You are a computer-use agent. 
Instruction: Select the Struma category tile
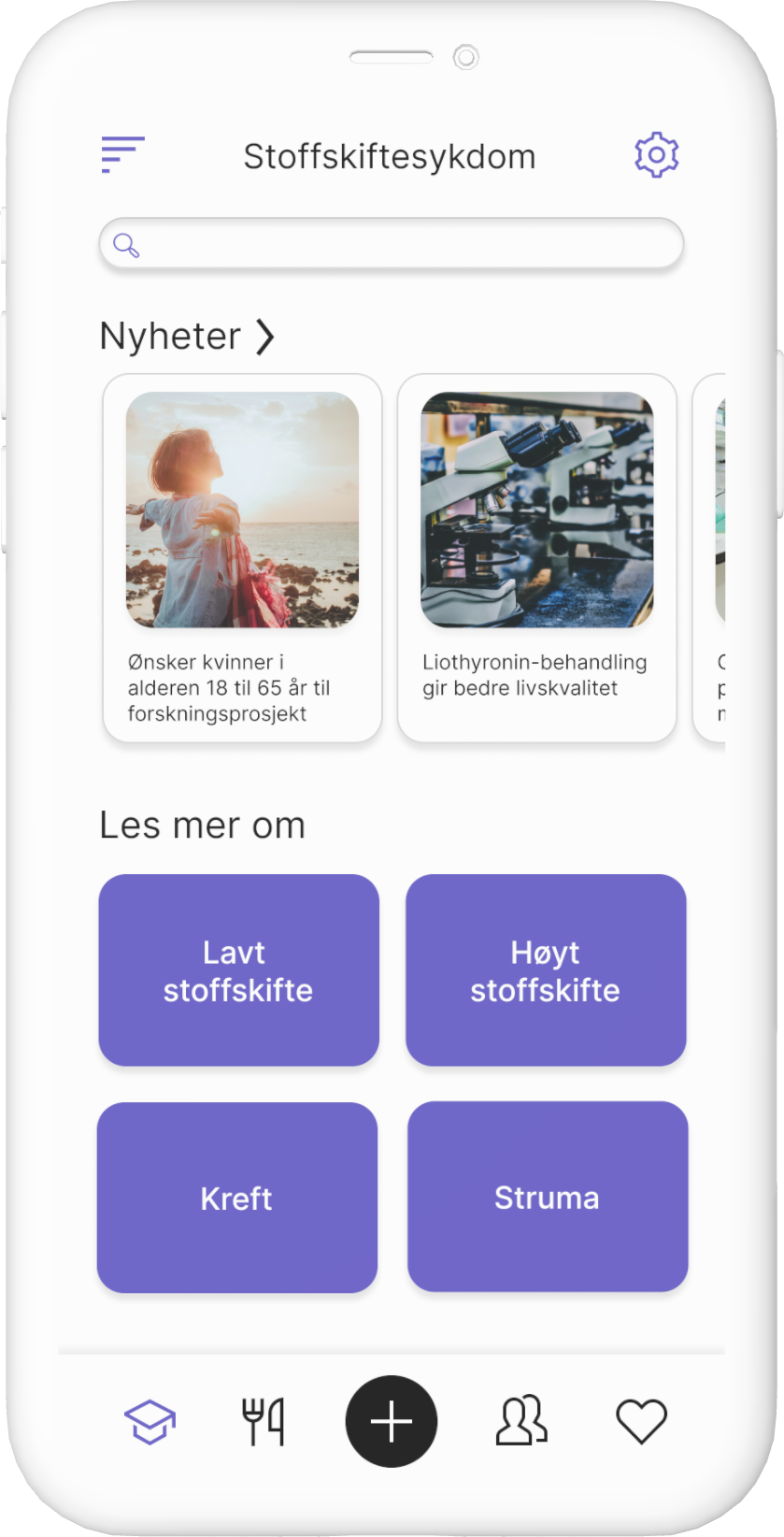click(x=548, y=1197)
